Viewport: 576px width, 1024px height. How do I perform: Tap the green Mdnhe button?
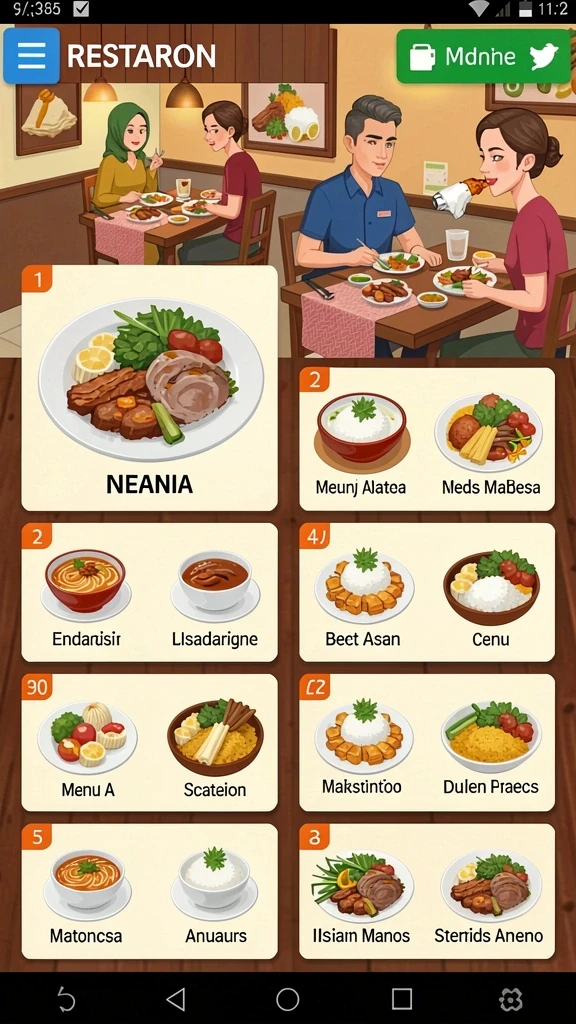[483, 56]
